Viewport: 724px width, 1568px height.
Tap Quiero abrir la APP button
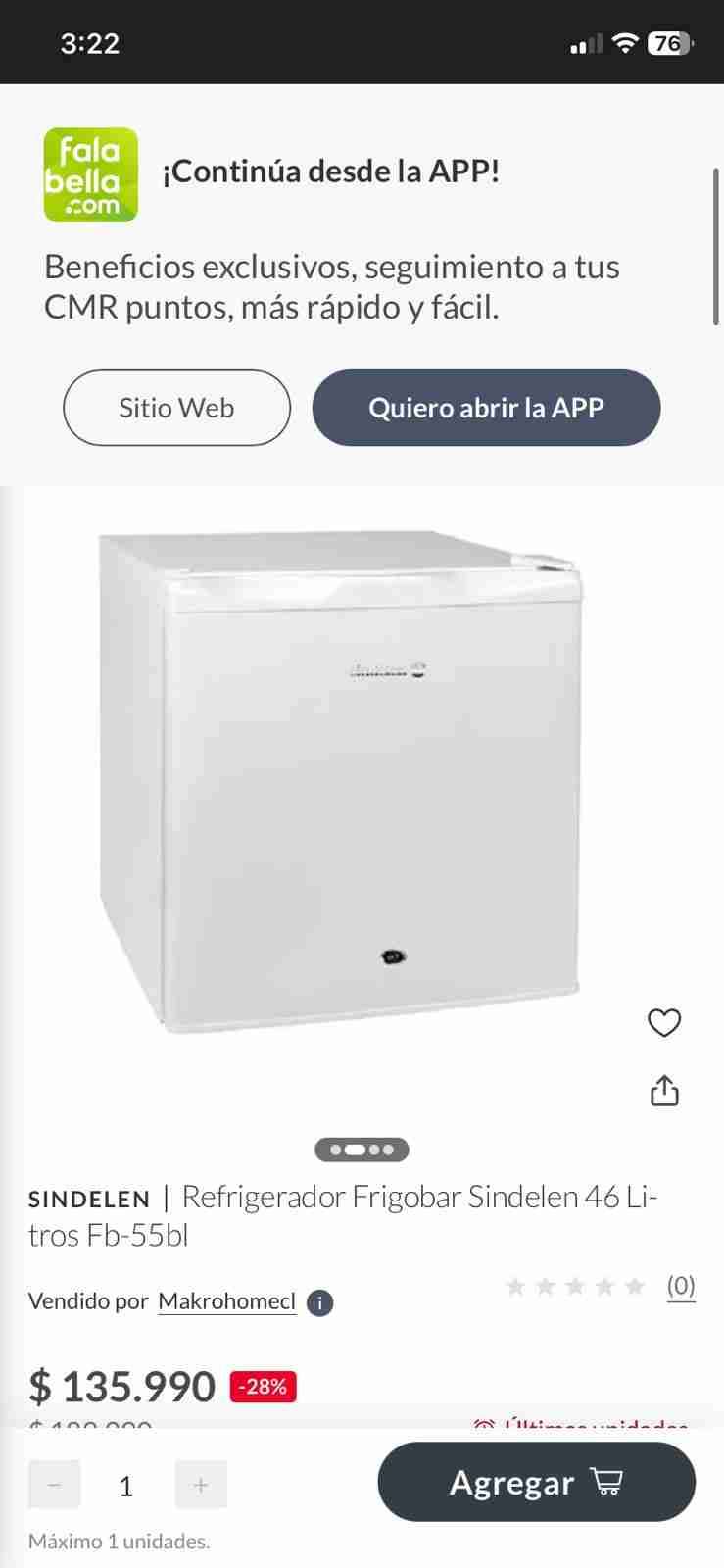coord(486,408)
